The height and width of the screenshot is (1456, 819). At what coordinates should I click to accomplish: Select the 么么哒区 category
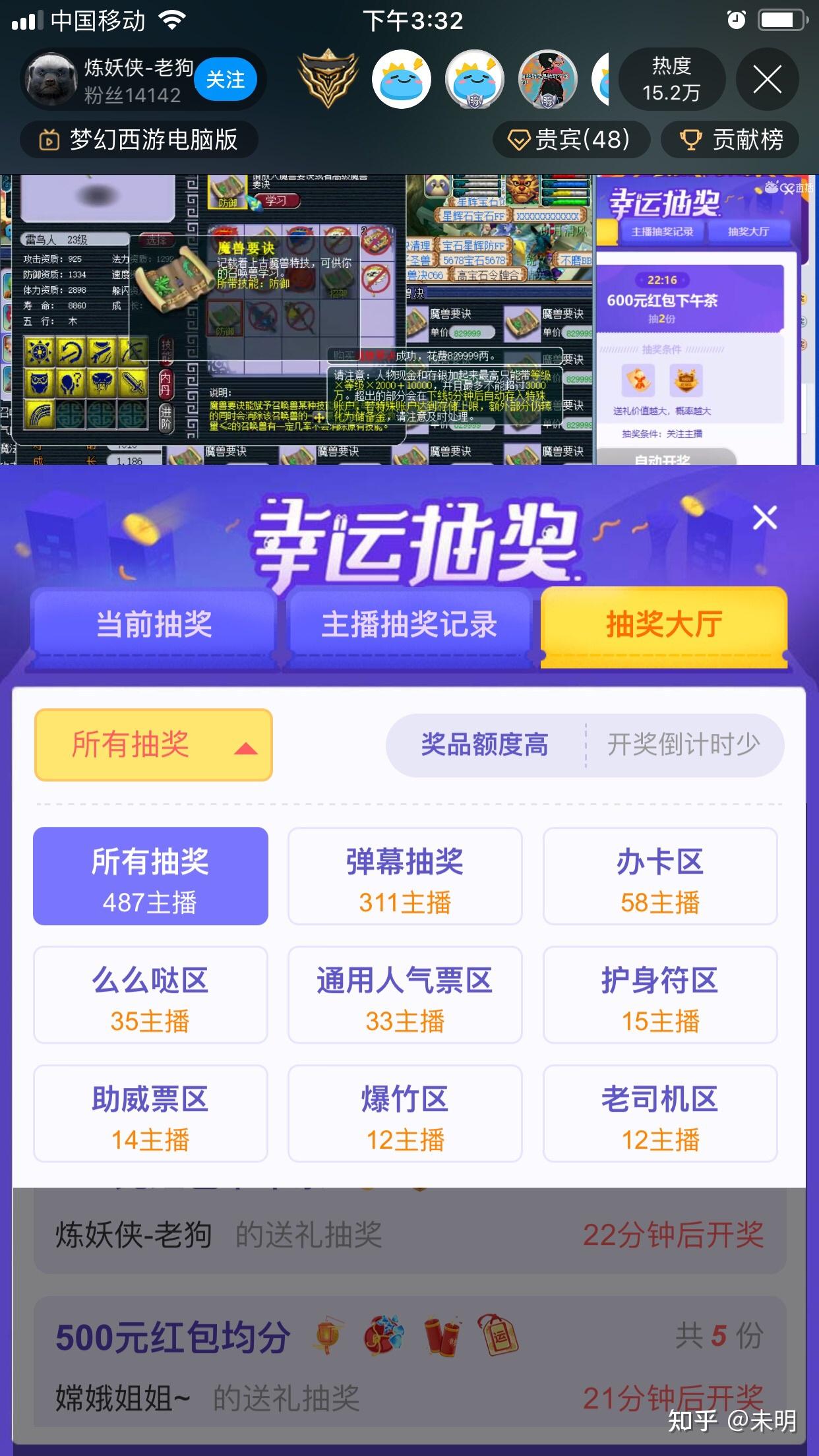point(150,995)
